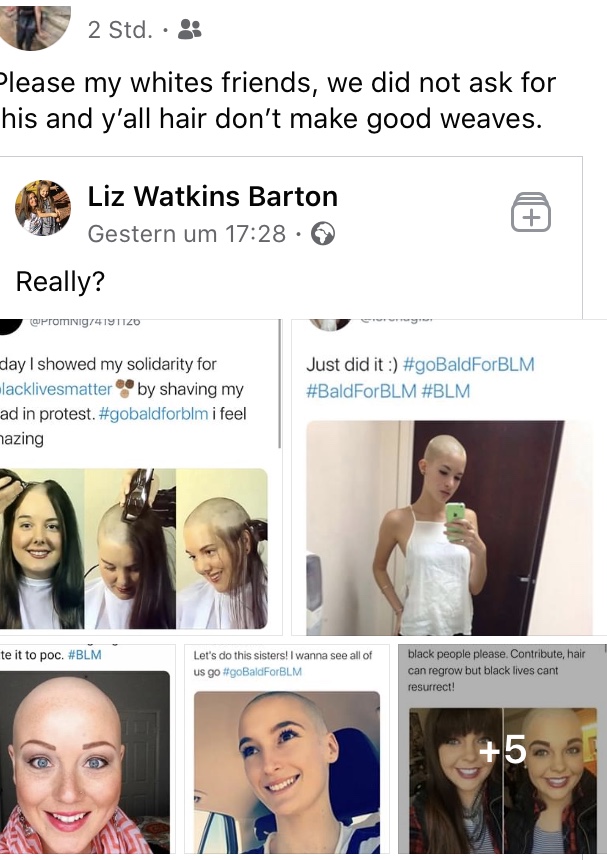The image size is (607, 860).
Task: Open the image ending 'it to poc. #BLM'
Action: (87, 751)
